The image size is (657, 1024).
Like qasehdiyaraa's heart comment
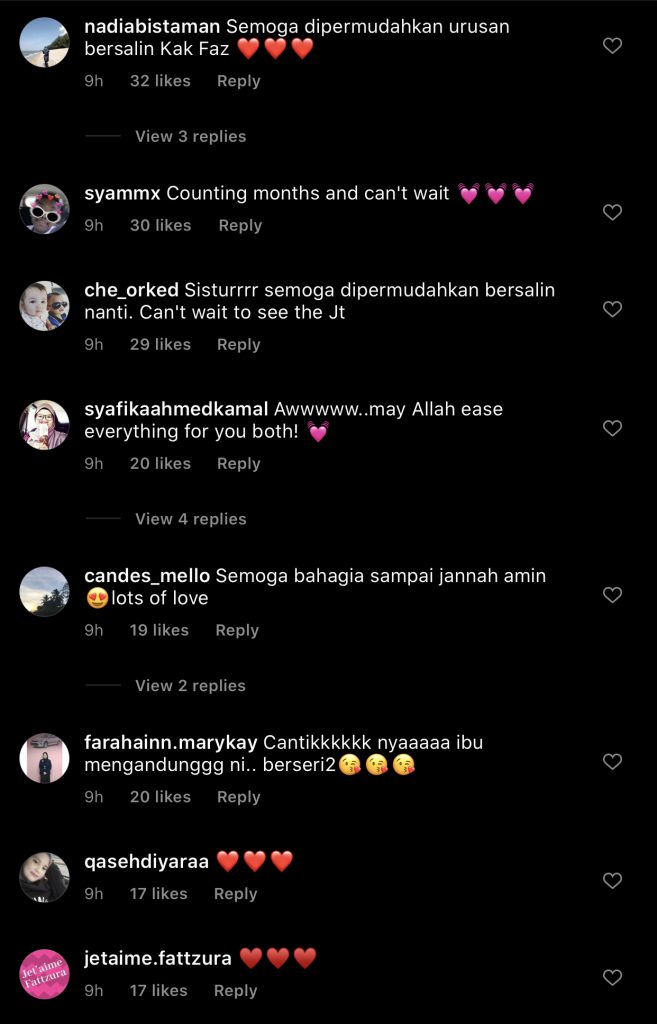(x=612, y=881)
